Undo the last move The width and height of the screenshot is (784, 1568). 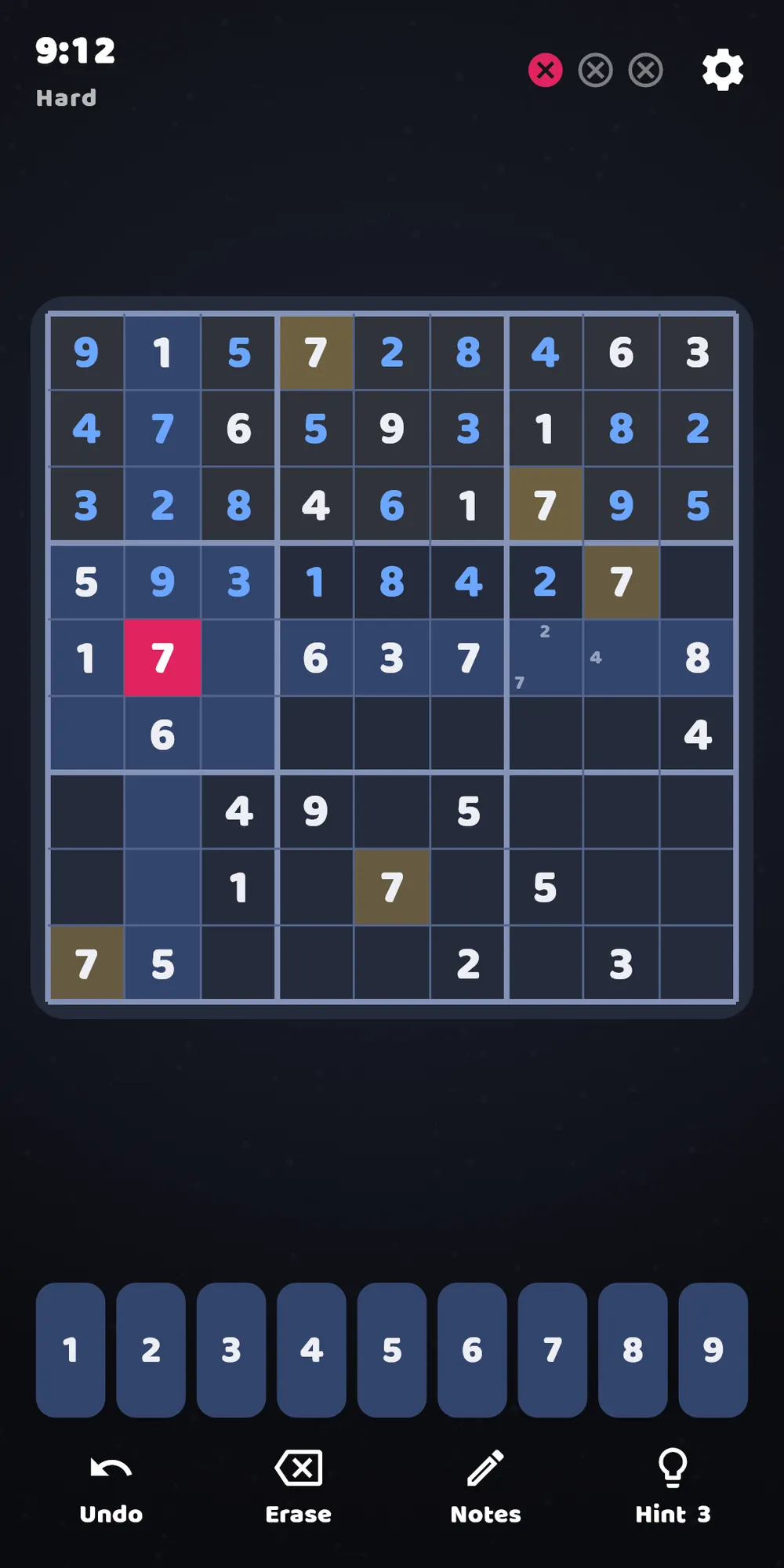[111, 1487]
